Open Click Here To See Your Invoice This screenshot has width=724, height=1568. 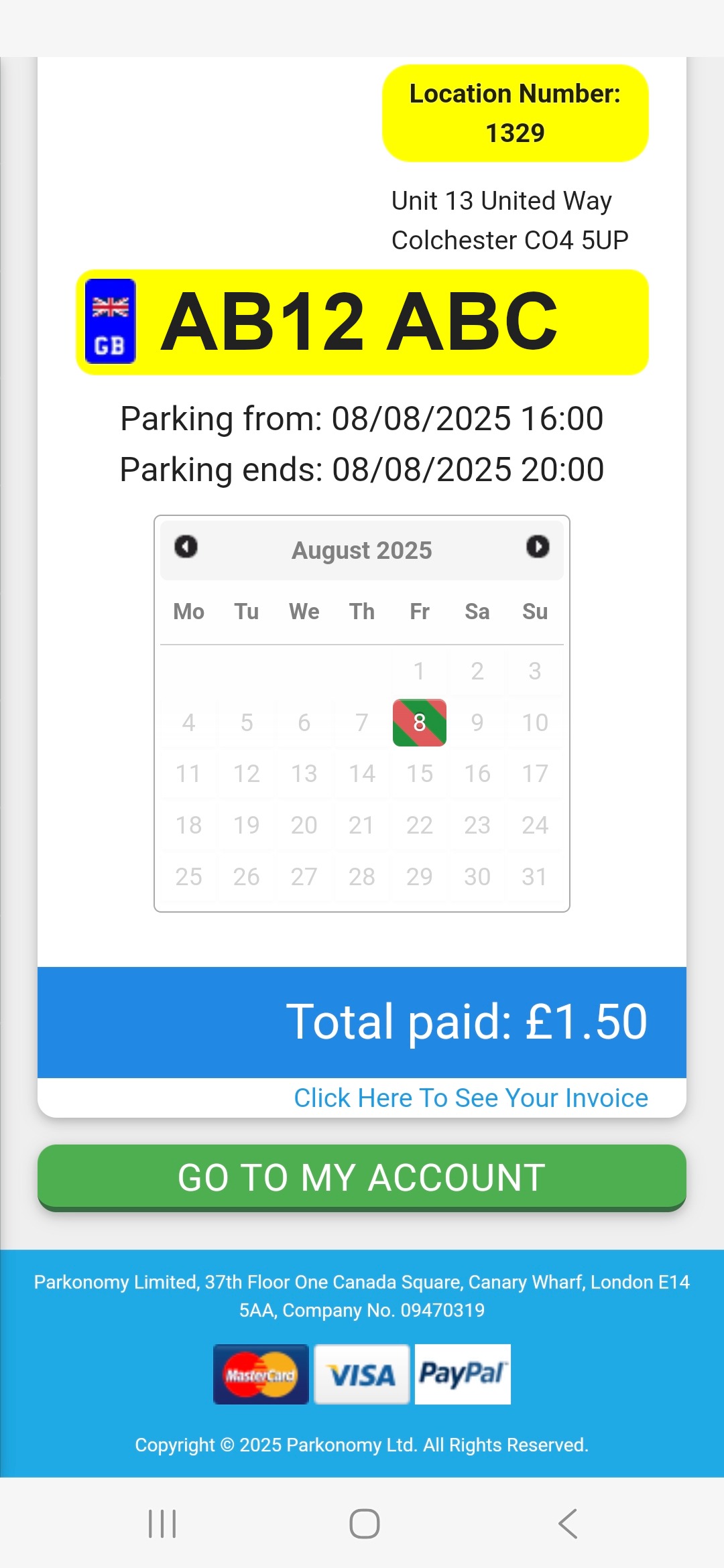pyautogui.click(x=471, y=1098)
